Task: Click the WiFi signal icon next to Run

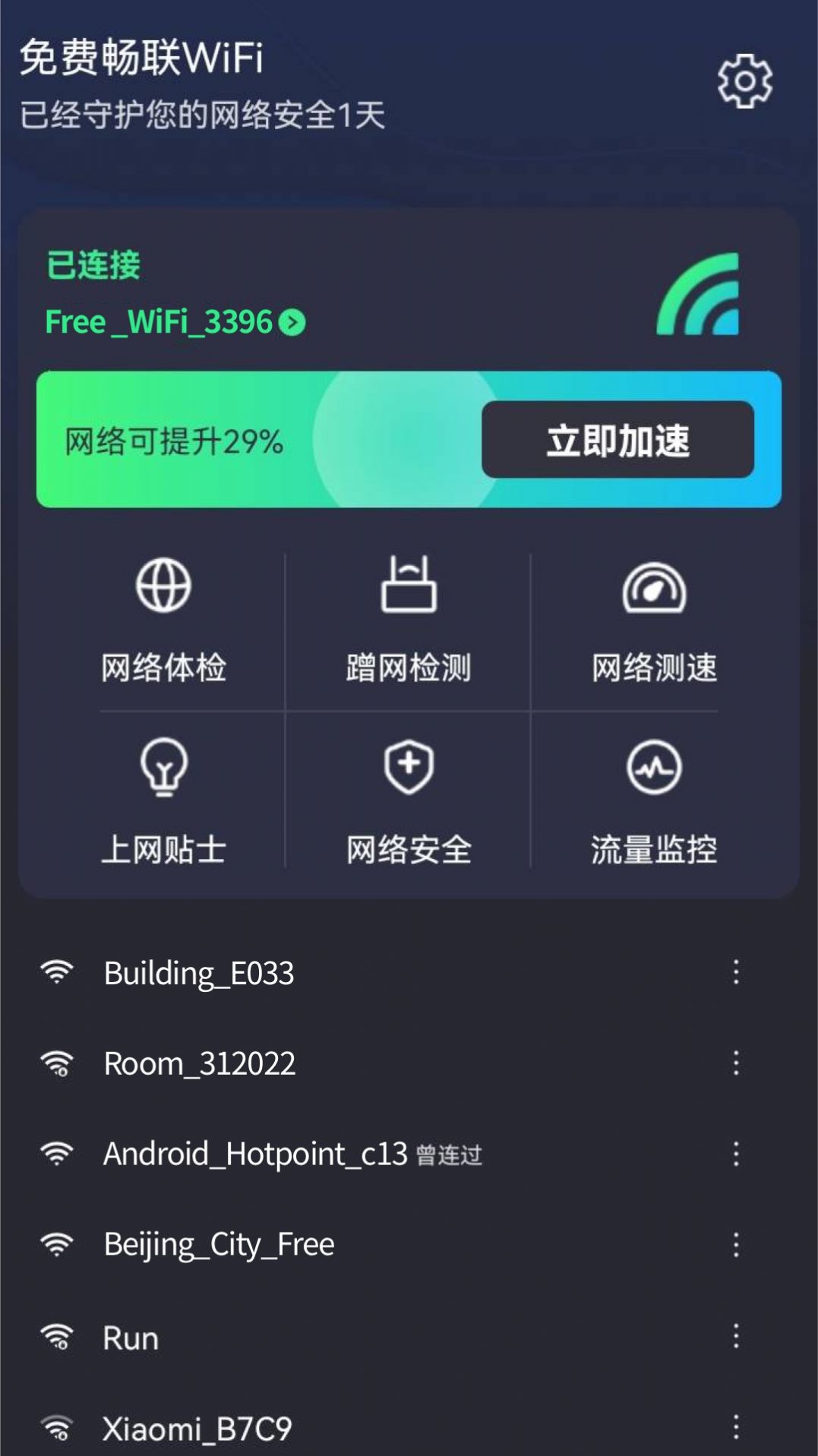Action: pos(58,1338)
